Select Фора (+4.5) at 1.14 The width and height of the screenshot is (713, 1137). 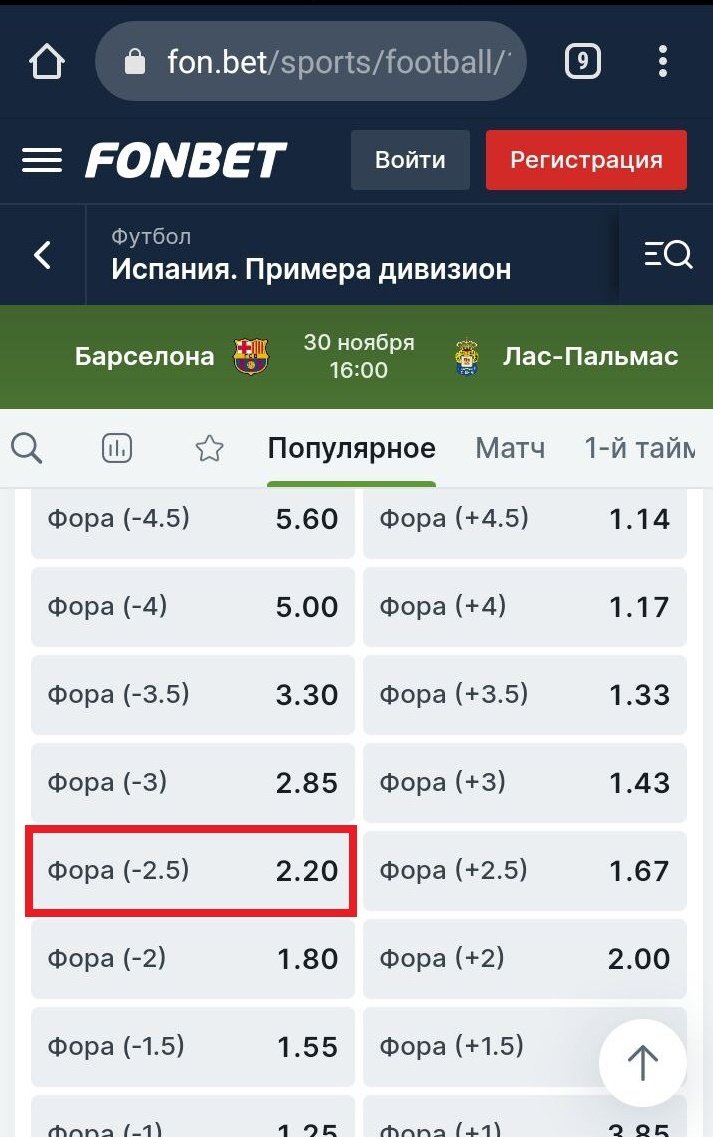click(x=524, y=518)
